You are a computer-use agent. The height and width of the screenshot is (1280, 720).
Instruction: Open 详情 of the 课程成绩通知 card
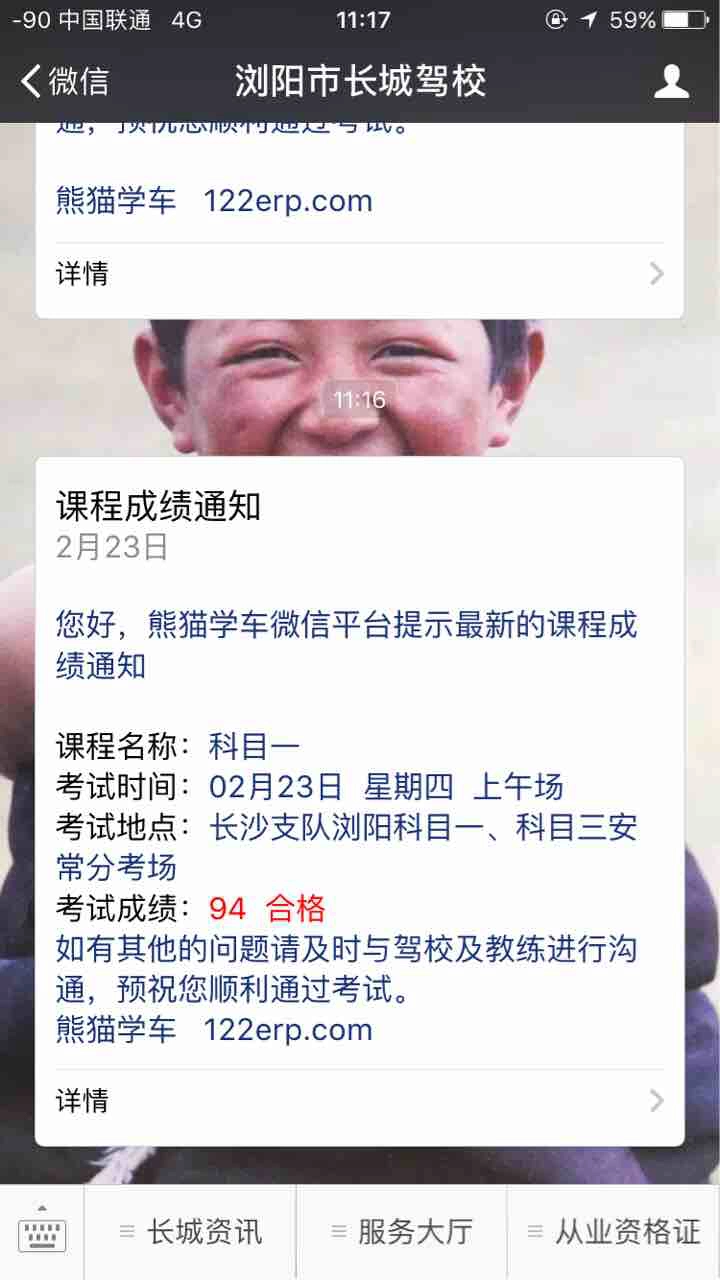coord(360,1101)
